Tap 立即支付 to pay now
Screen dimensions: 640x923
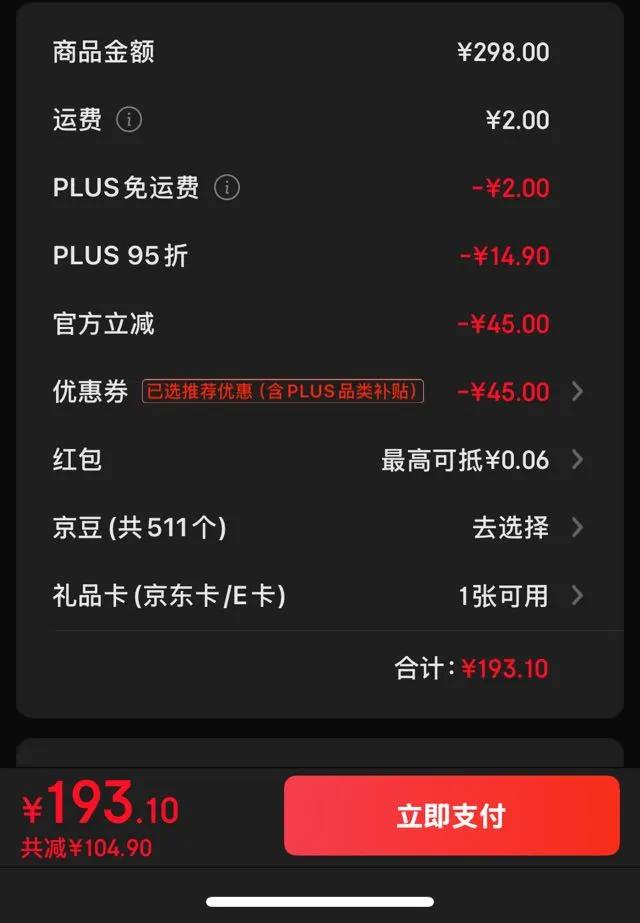452,815
